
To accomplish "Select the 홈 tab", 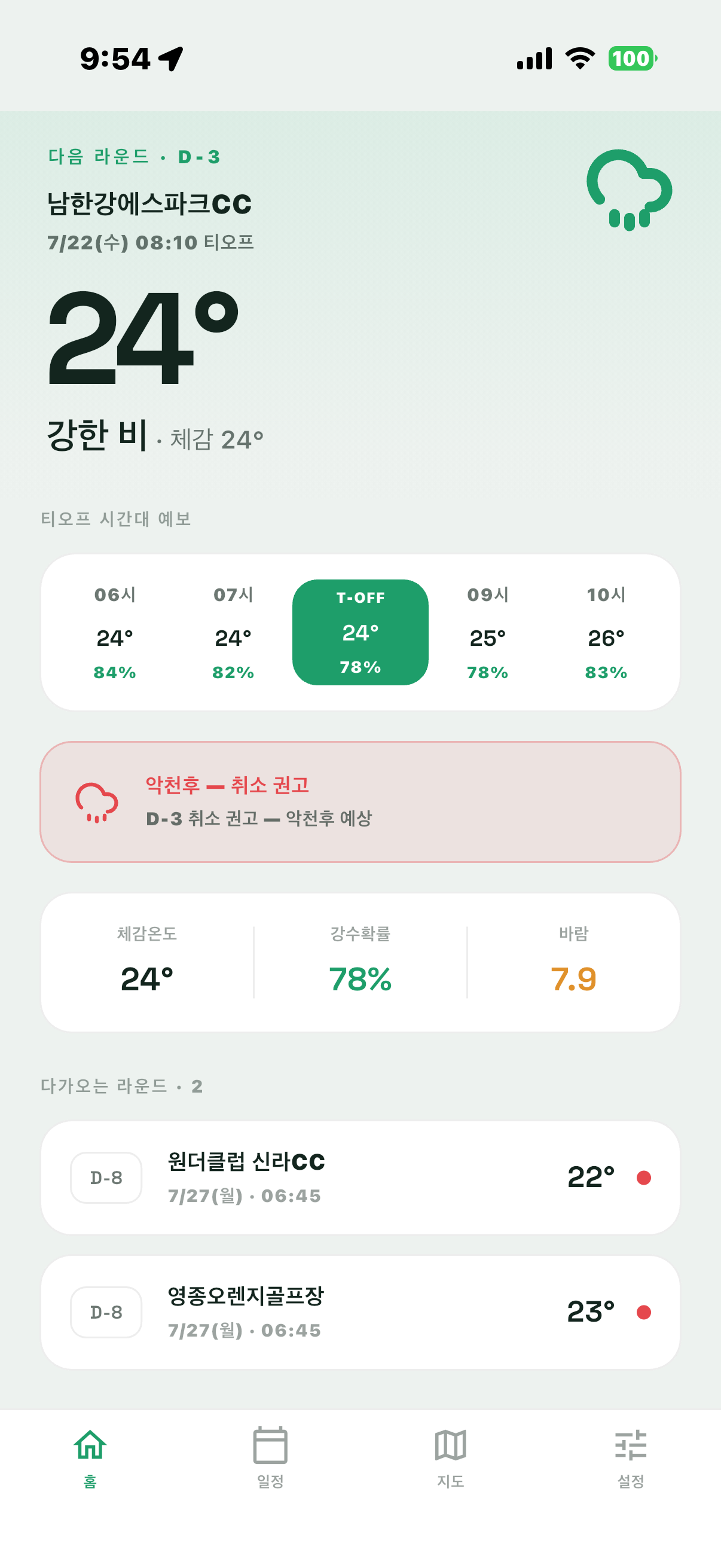I will point(90,1457).
